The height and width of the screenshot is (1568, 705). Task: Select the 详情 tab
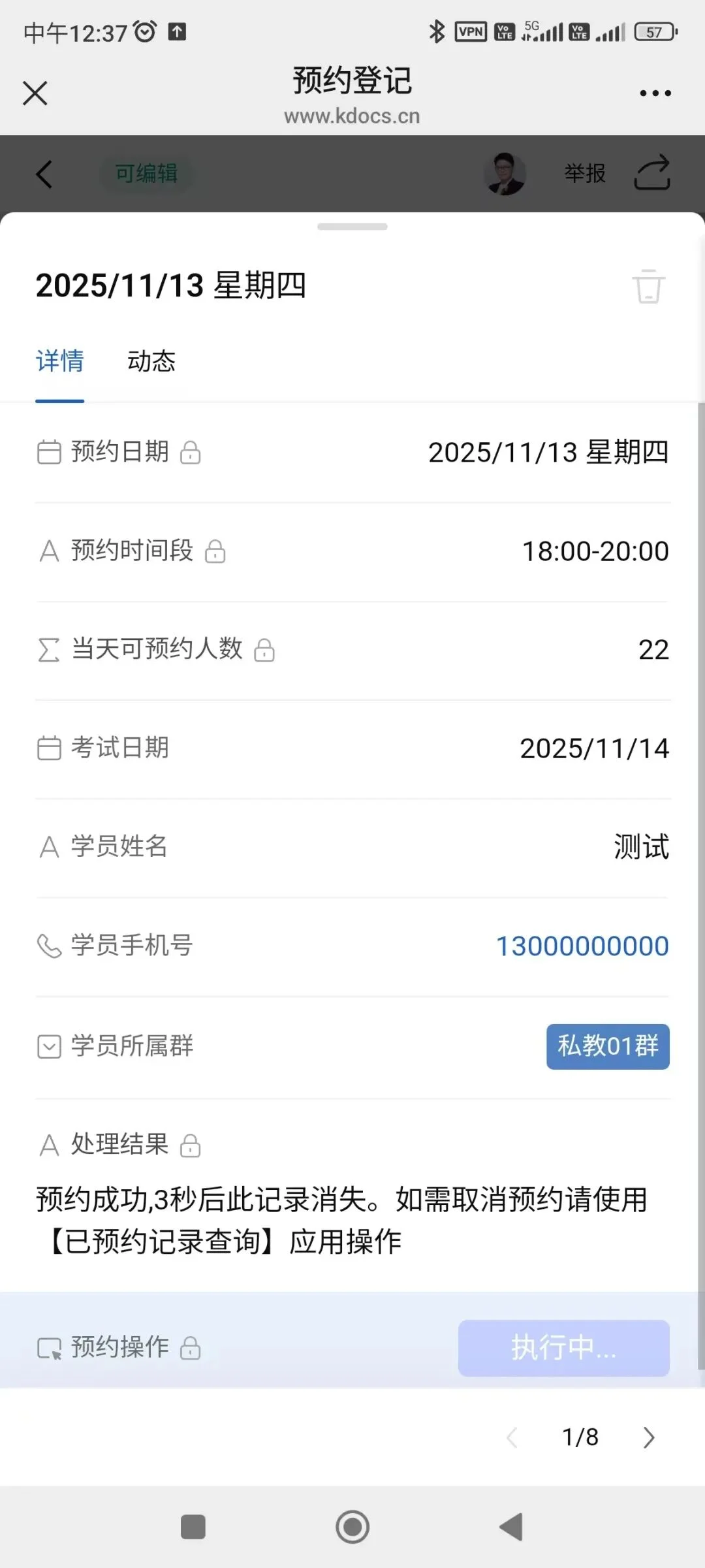(x=60, y=361)
